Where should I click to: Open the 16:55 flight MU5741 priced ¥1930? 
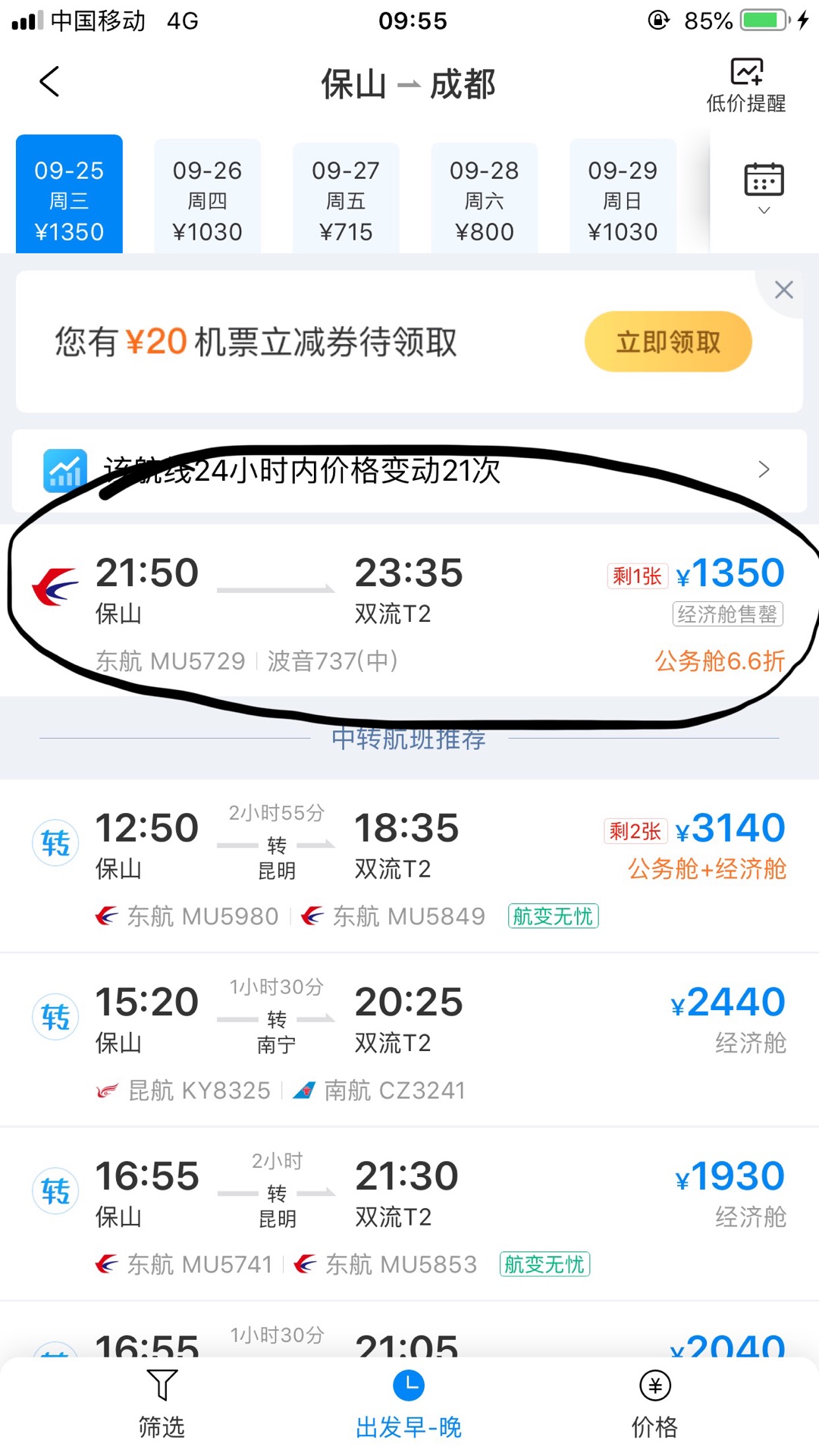409,1214
